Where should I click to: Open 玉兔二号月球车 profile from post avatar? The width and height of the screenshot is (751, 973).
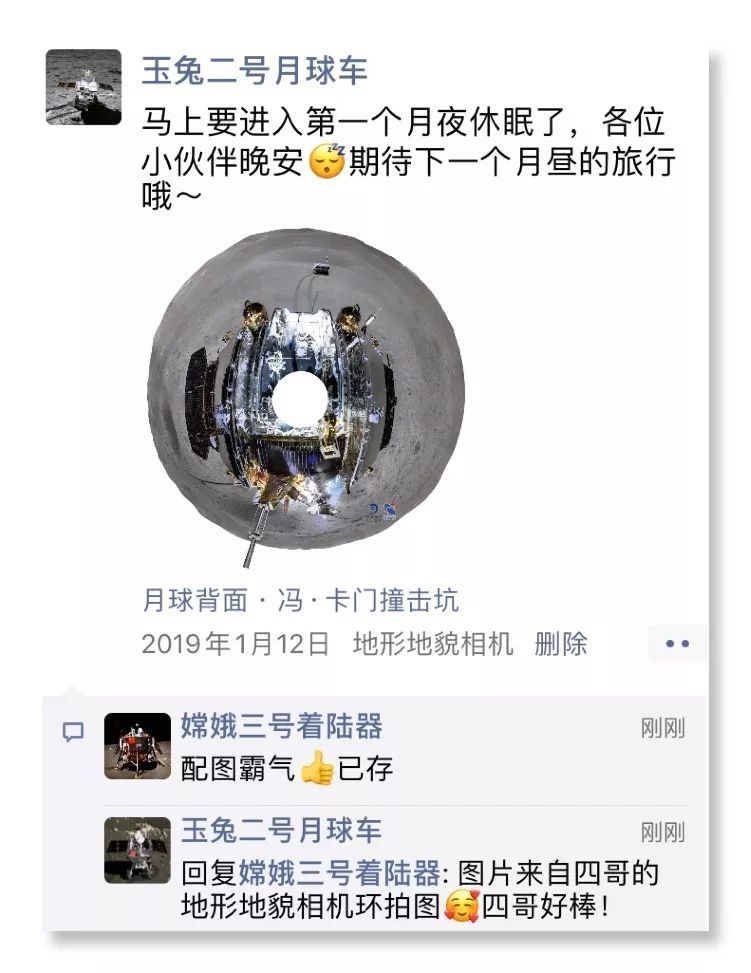click(x=83, y=87)
